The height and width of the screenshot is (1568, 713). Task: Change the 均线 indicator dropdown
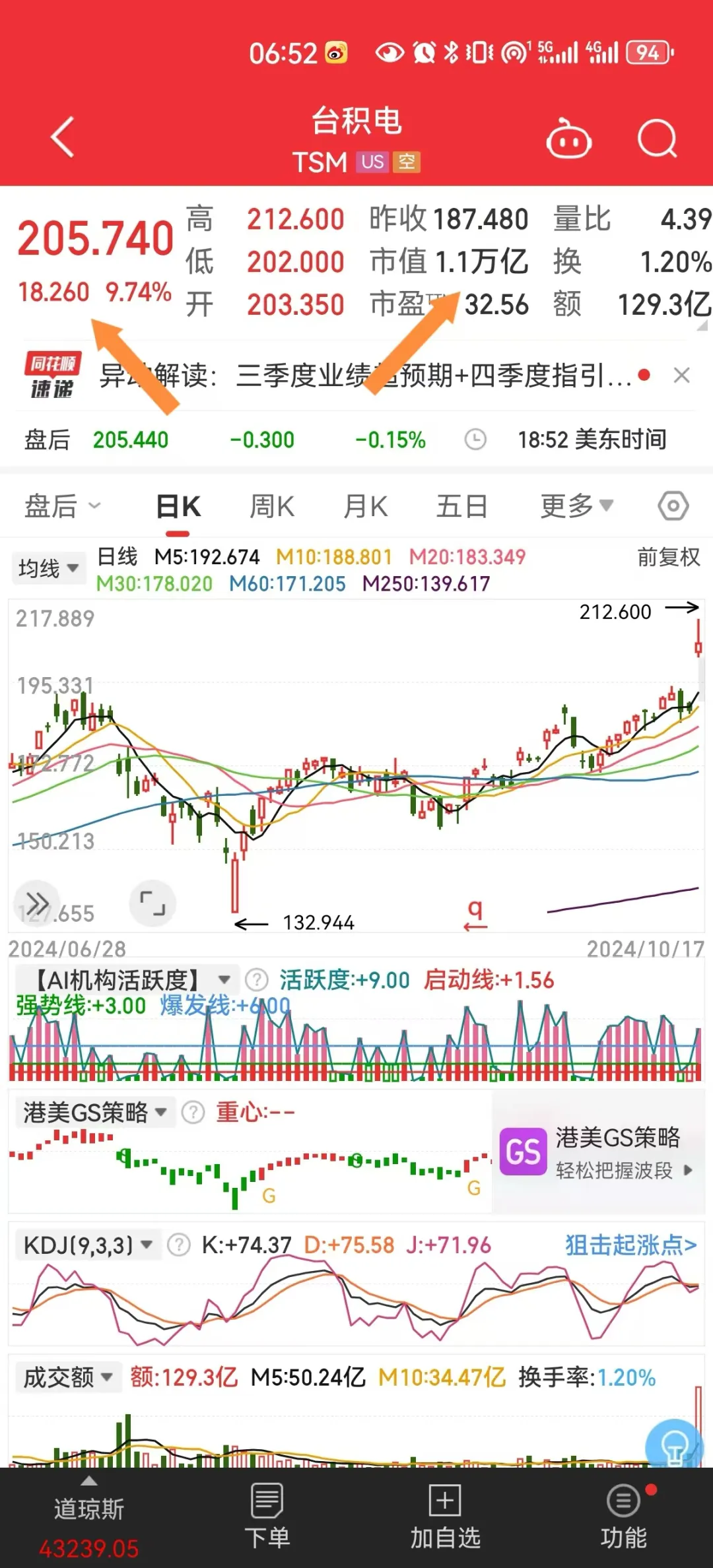coord(48,568)
